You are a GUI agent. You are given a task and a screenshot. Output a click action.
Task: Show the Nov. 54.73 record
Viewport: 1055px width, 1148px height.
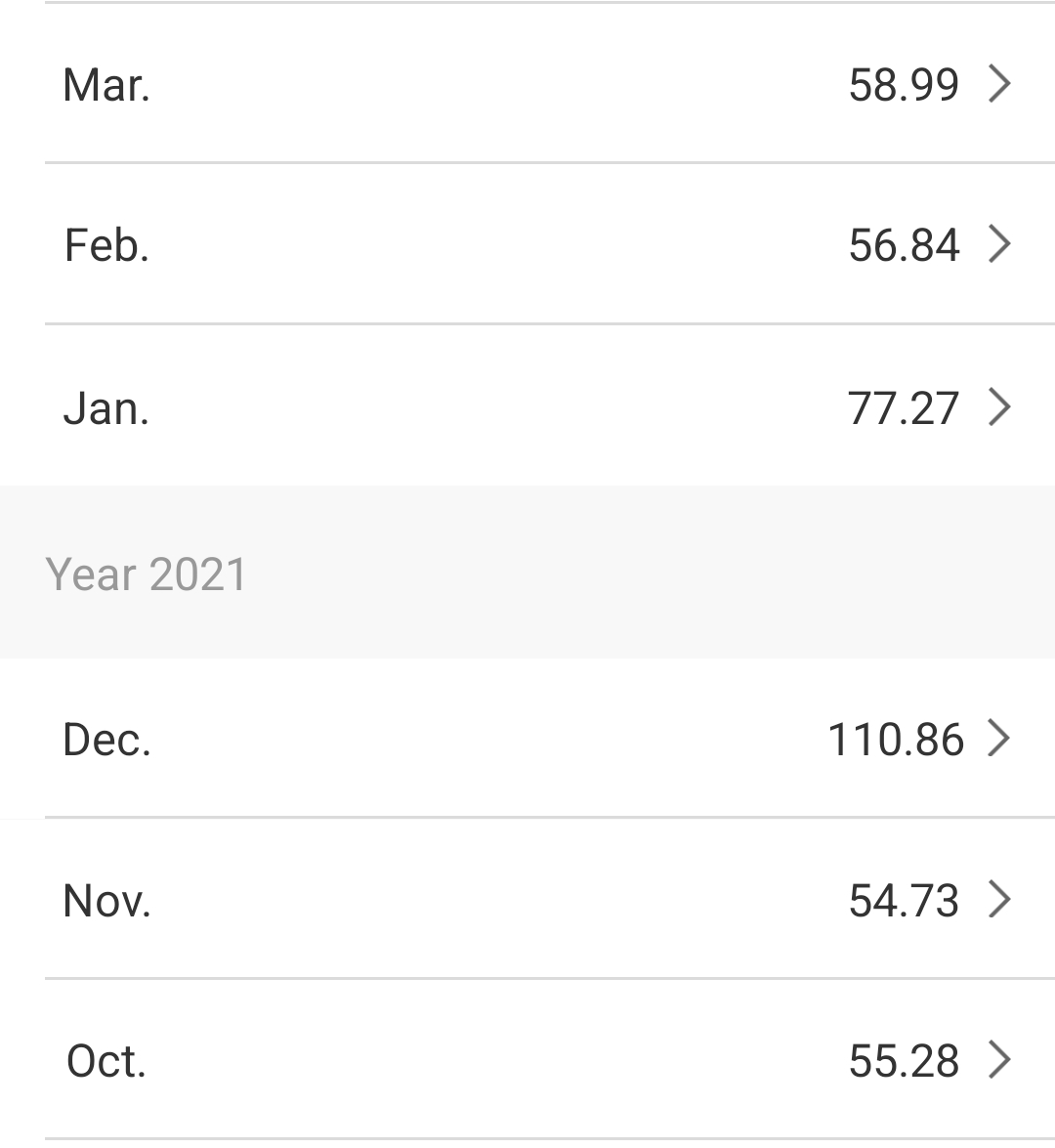click(x=527, y=899)
